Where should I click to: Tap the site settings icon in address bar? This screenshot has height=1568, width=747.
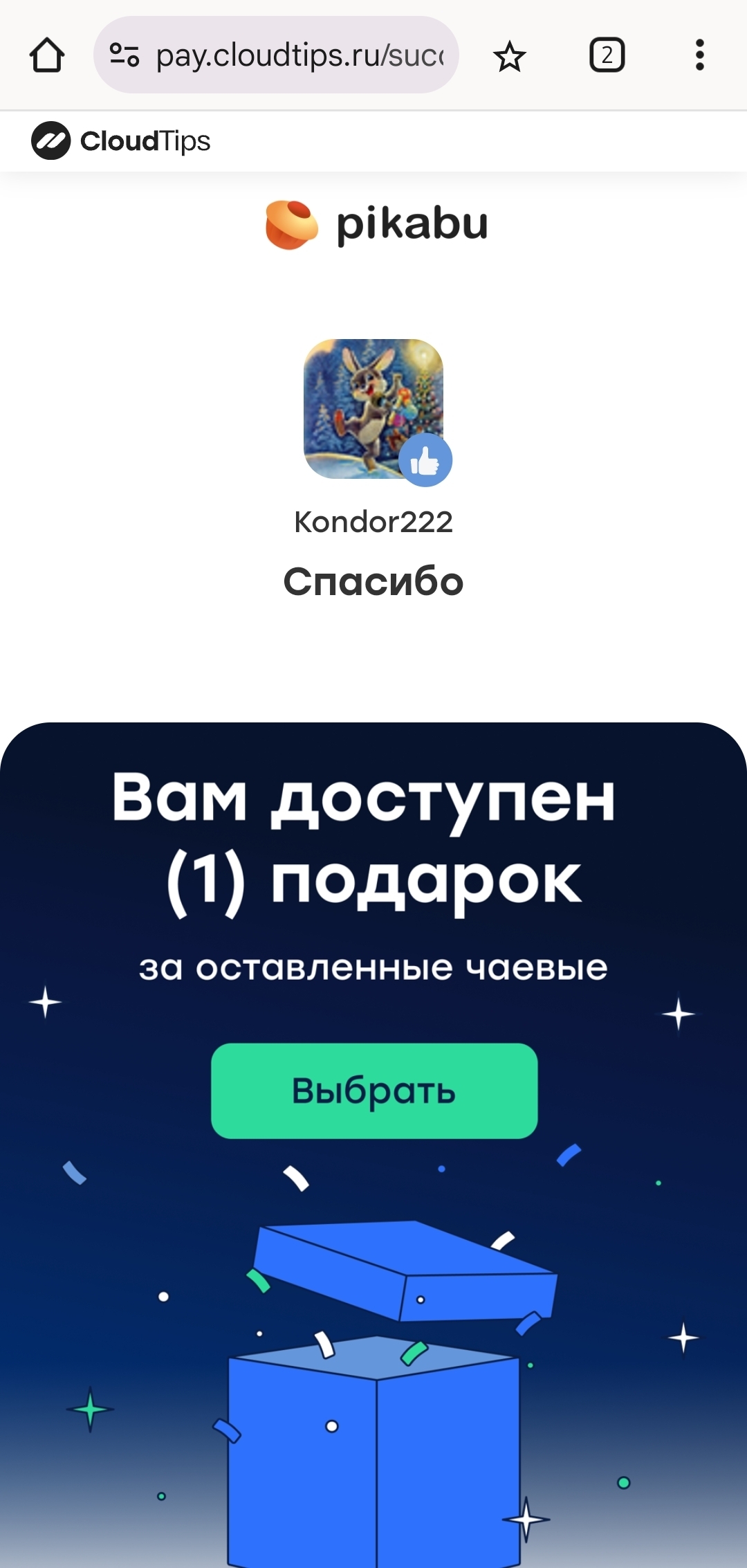[x=124, y=55]
